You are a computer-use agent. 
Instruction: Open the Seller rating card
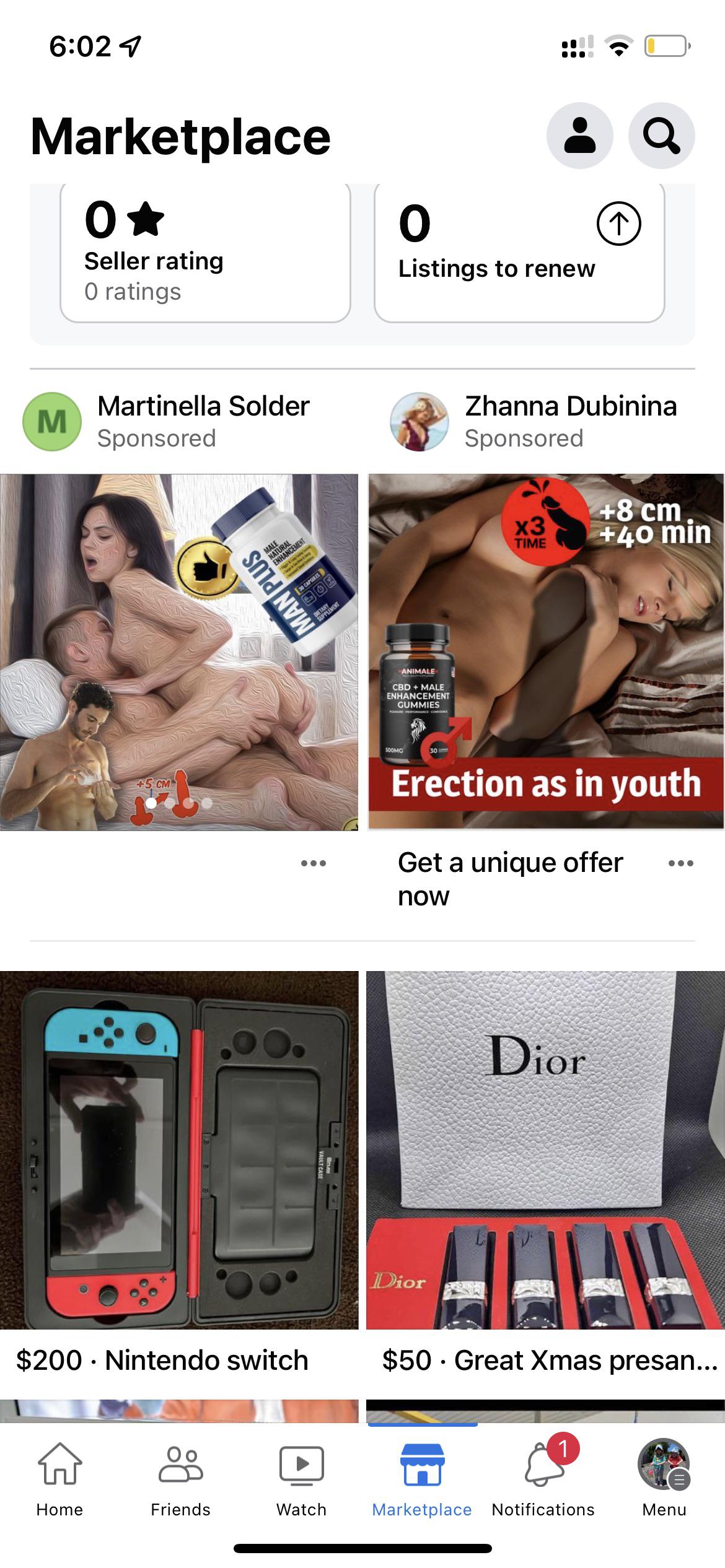coord(205,254)
